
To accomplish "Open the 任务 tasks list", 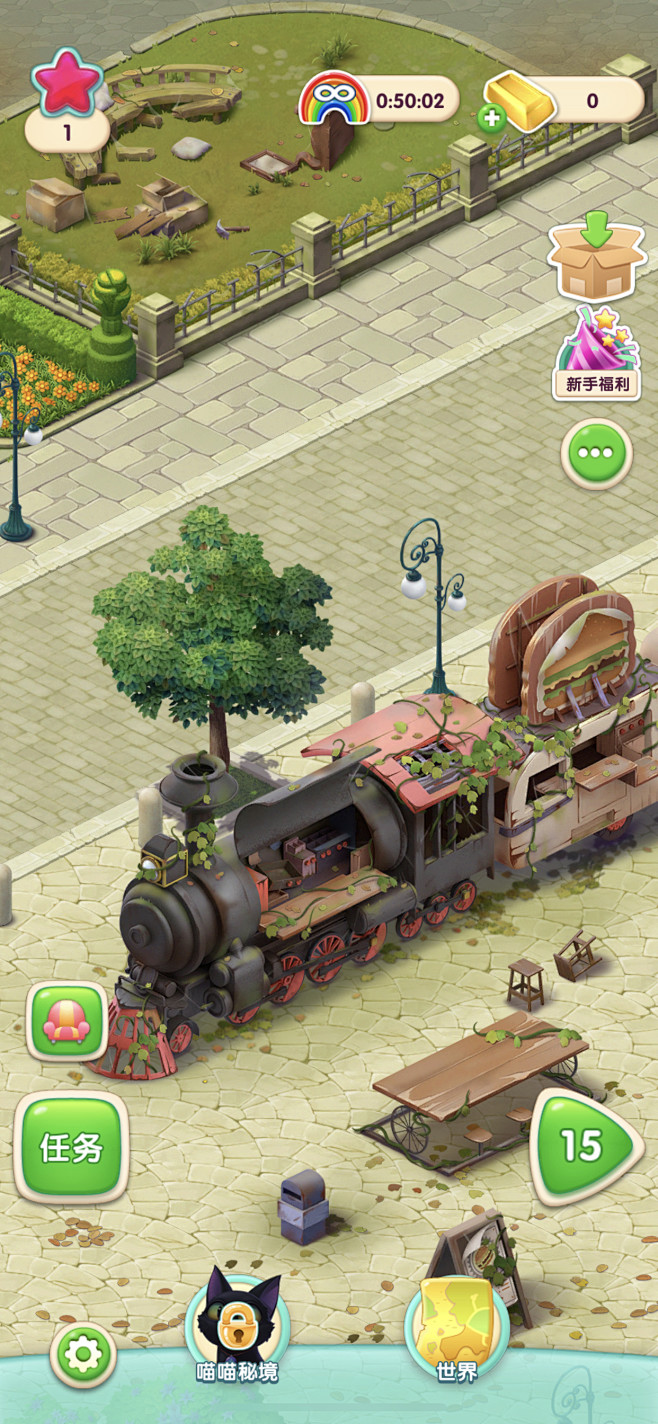I will [71, 1146].
